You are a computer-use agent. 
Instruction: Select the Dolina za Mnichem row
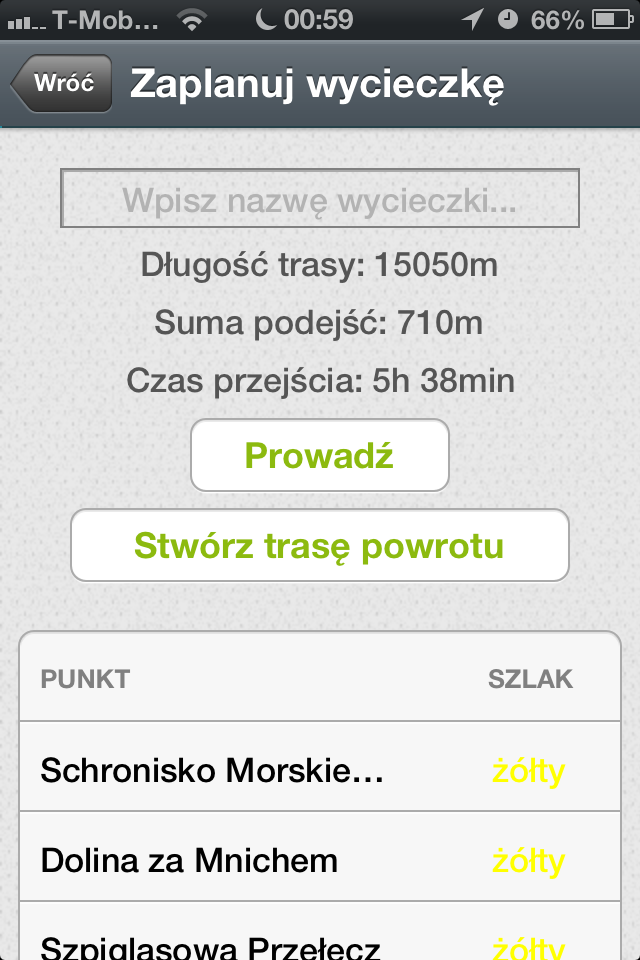coord(320,860)
